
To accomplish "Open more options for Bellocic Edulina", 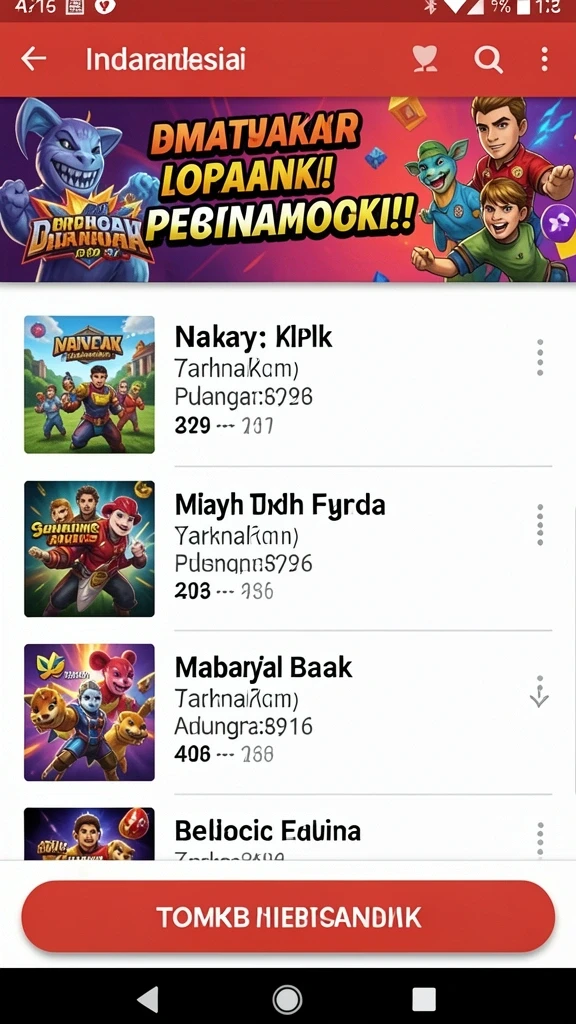I will click(x=540, y=836).
